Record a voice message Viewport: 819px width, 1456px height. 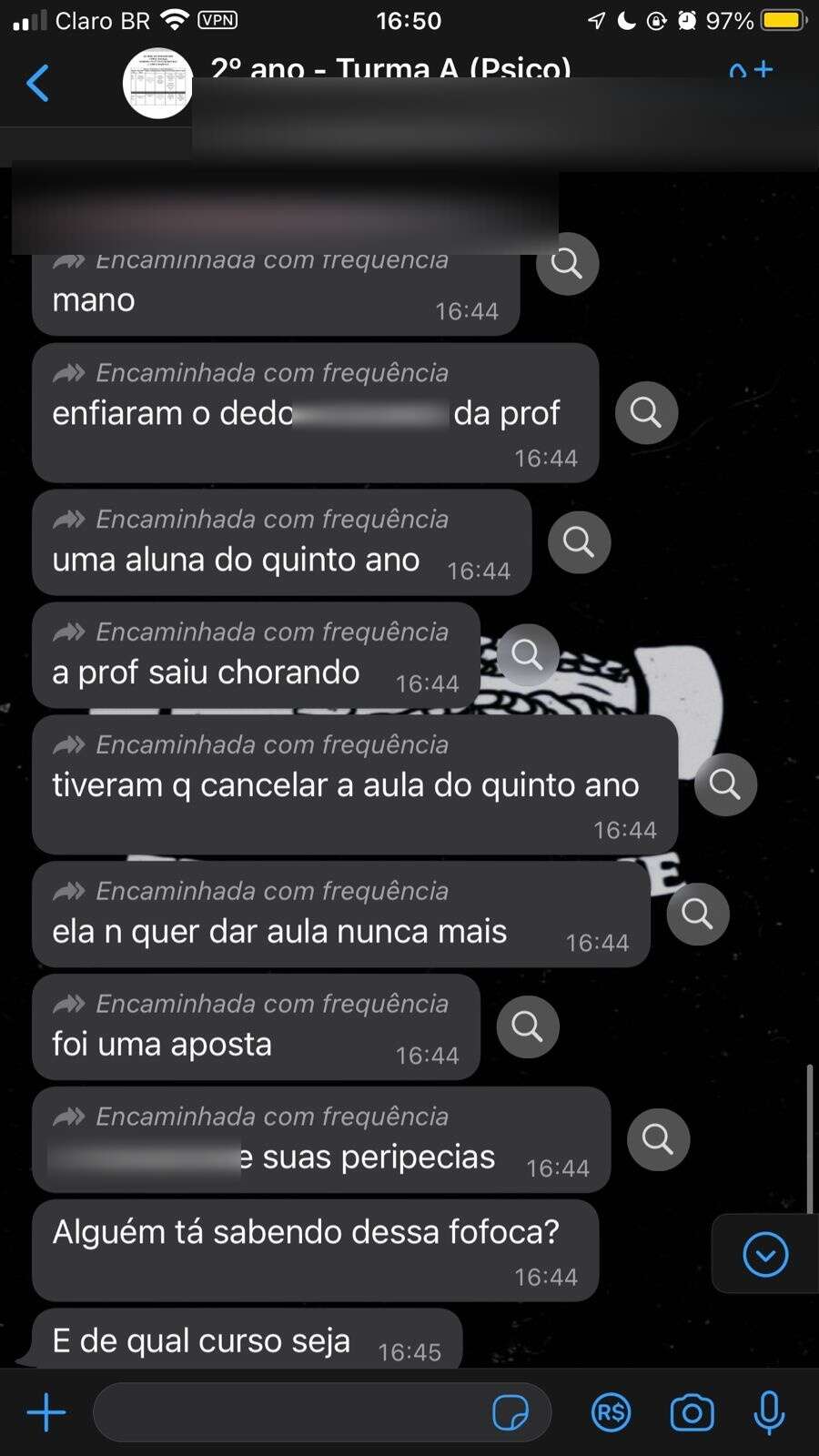pos(769,1412)
